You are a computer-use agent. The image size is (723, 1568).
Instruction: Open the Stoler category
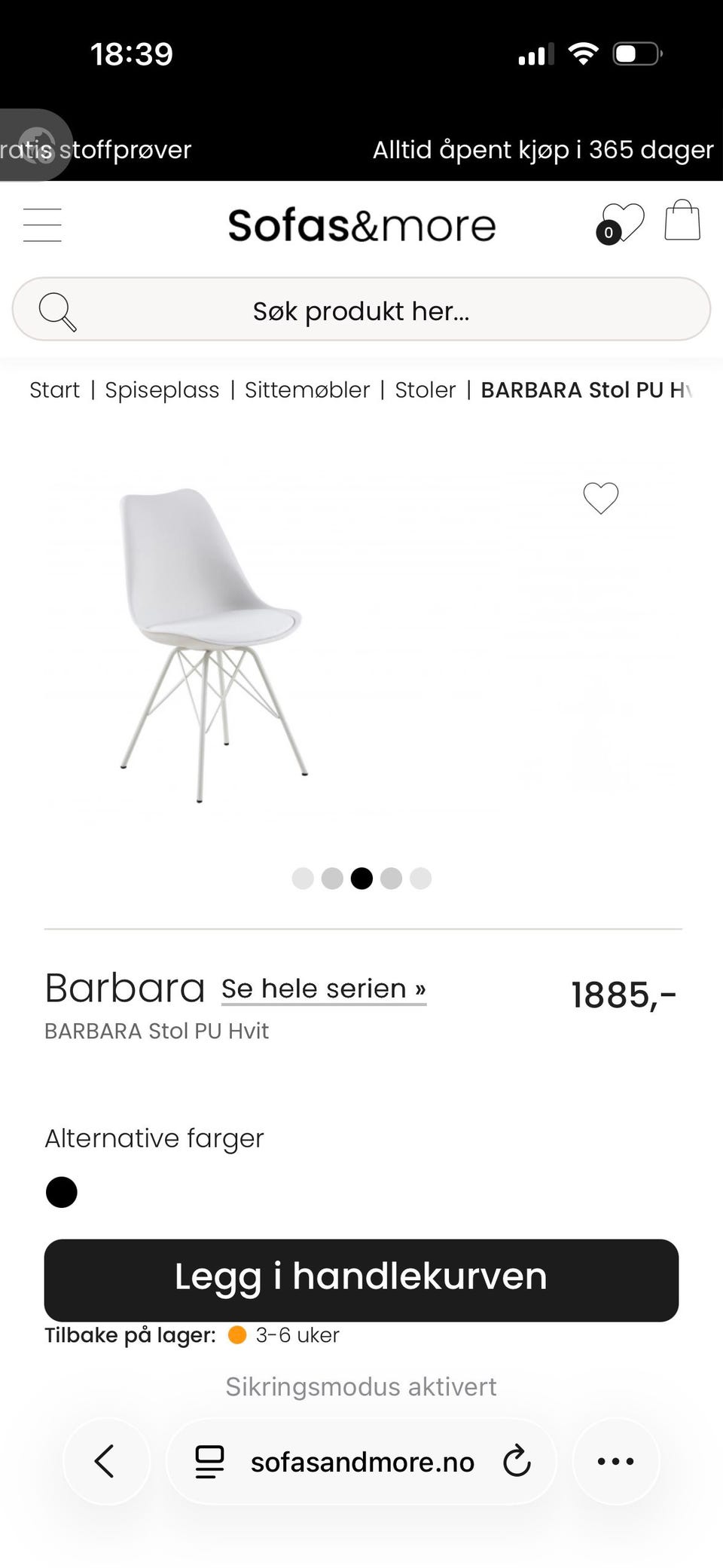[425, 390]
